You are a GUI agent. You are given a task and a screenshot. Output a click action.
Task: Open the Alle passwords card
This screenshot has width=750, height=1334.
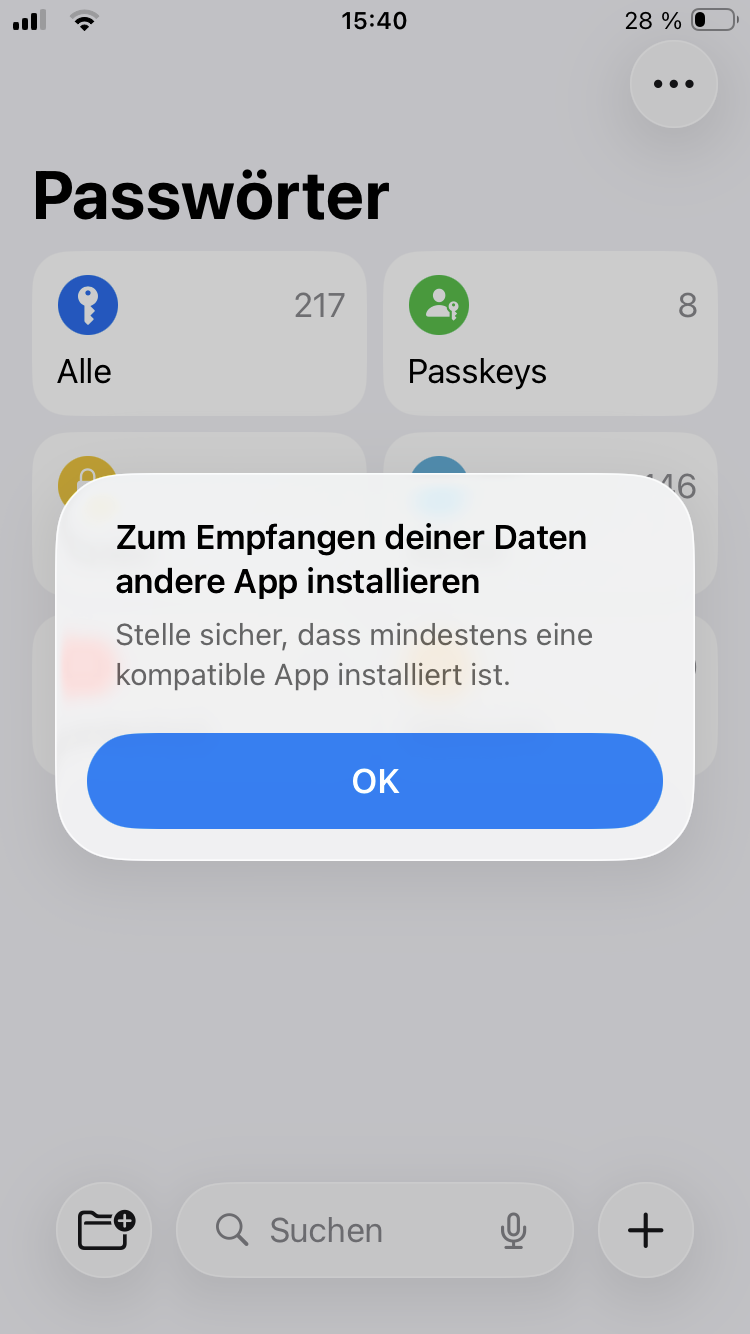click(199, 333)
